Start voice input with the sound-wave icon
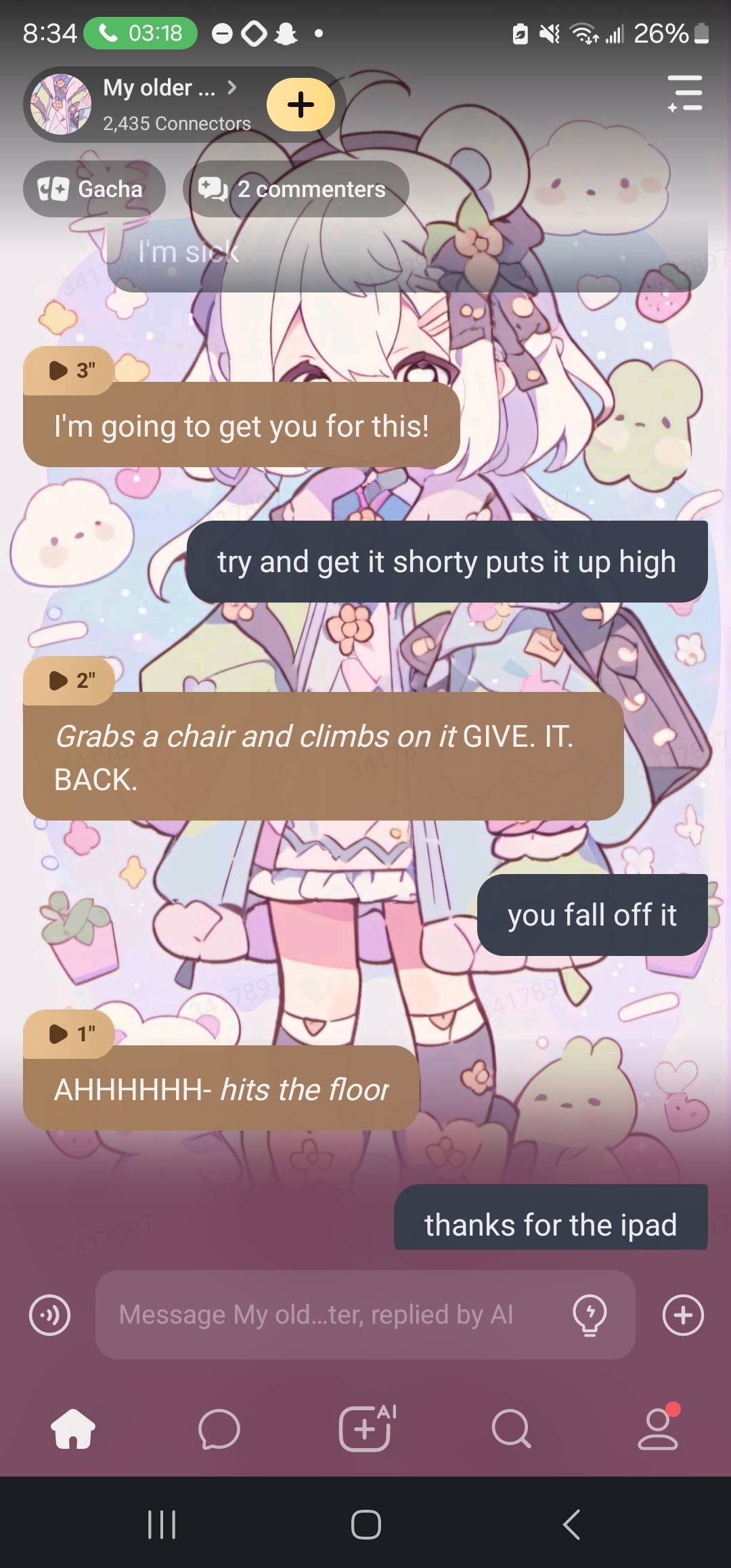The height and width of the screenshot is (1568, 731). coord(49,1315)
